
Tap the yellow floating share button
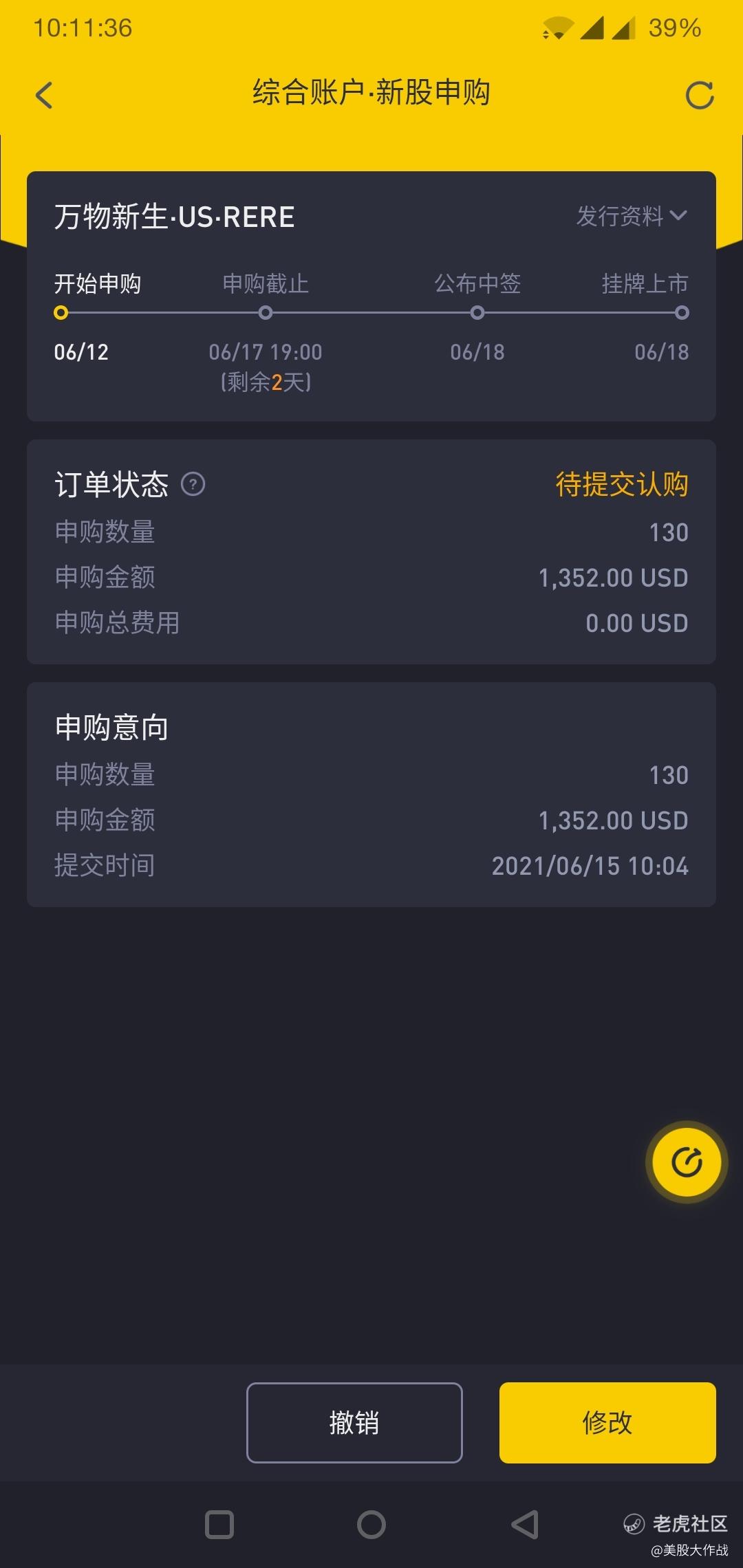(686, 1162)
